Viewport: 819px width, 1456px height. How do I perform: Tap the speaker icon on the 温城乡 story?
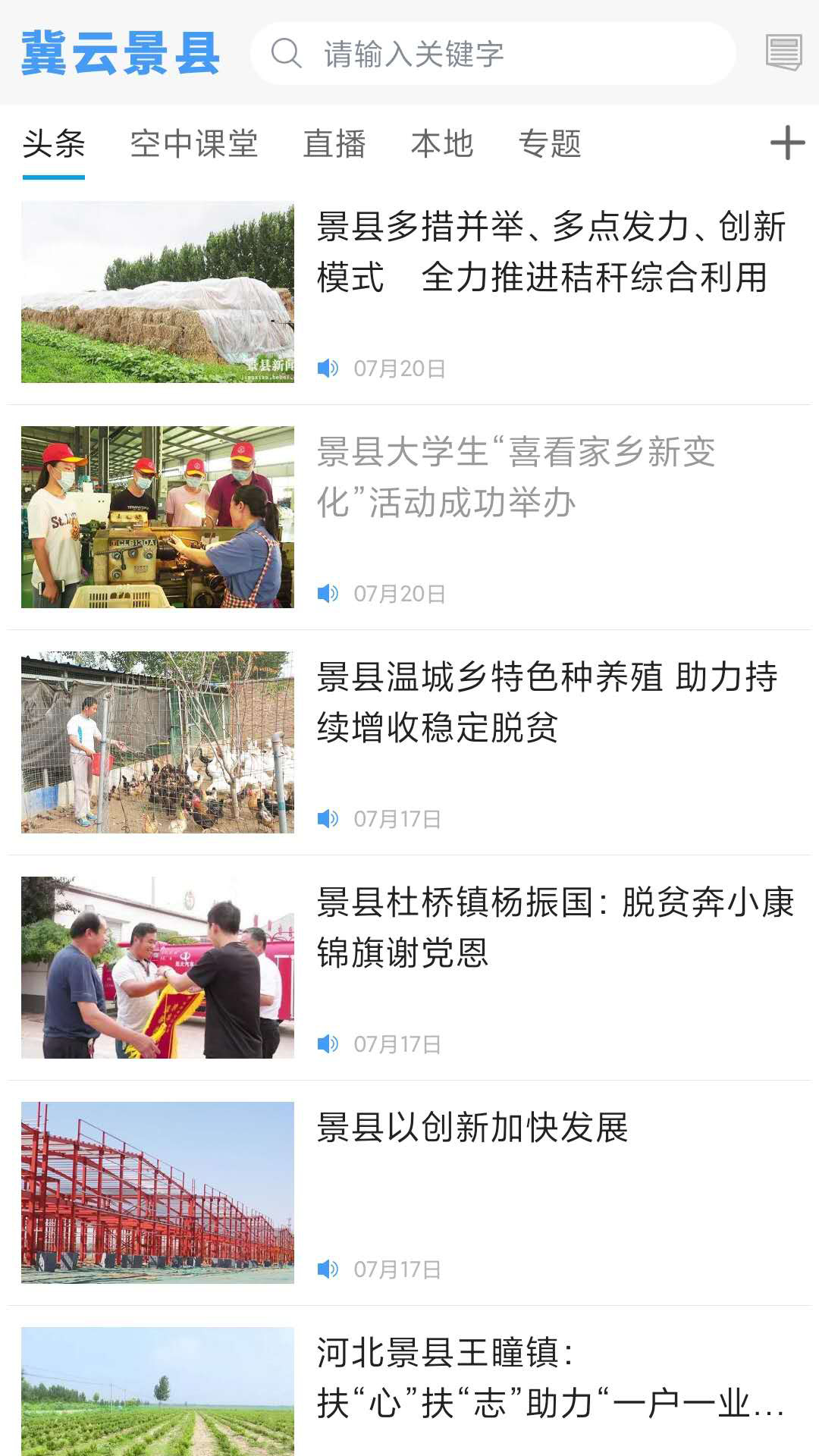click(328, 817)
